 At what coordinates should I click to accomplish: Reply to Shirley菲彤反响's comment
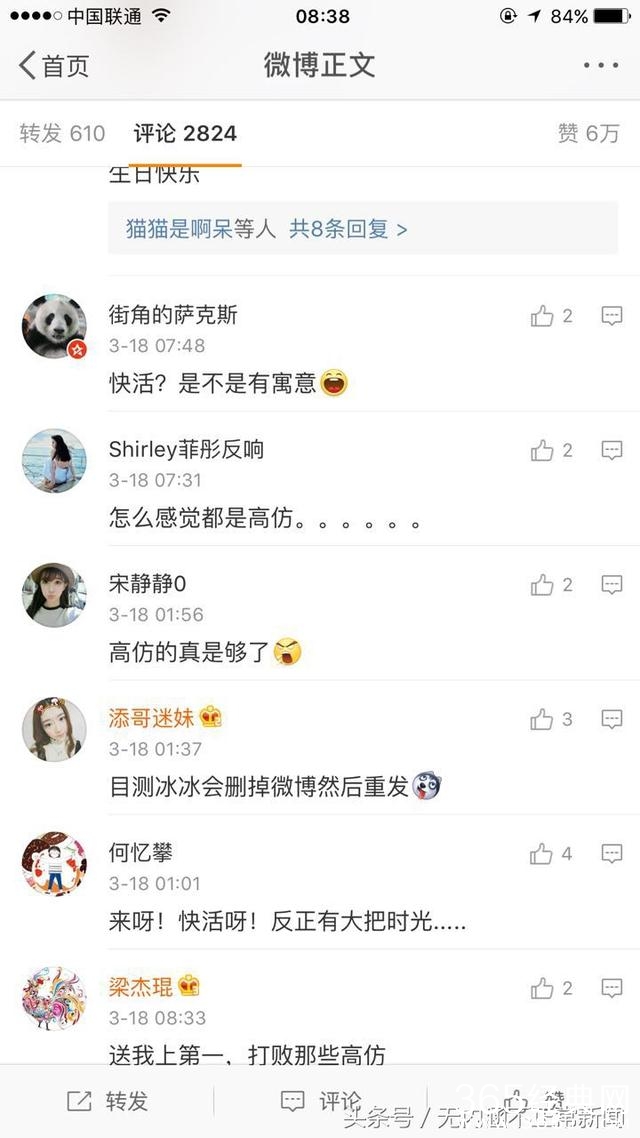pyautogui.click(x=612, y=450)
